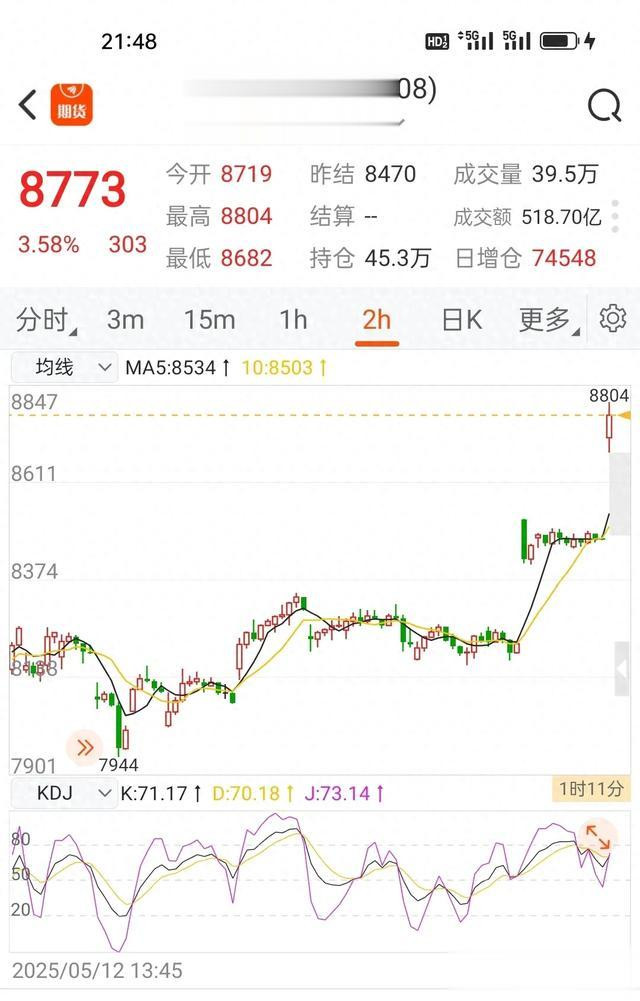Open chart settings gear

tap(612, 319)
